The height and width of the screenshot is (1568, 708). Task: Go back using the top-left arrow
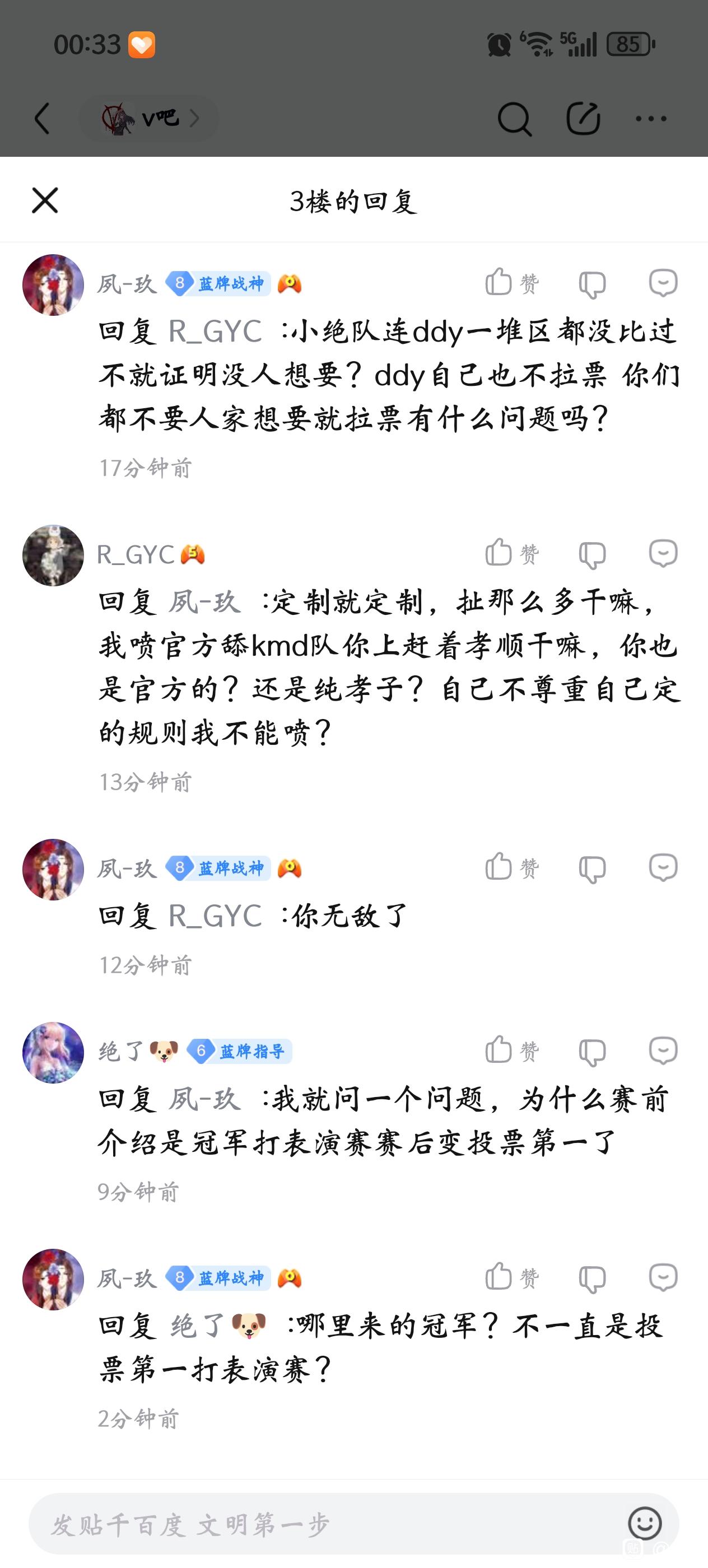(x=42, y=118)
